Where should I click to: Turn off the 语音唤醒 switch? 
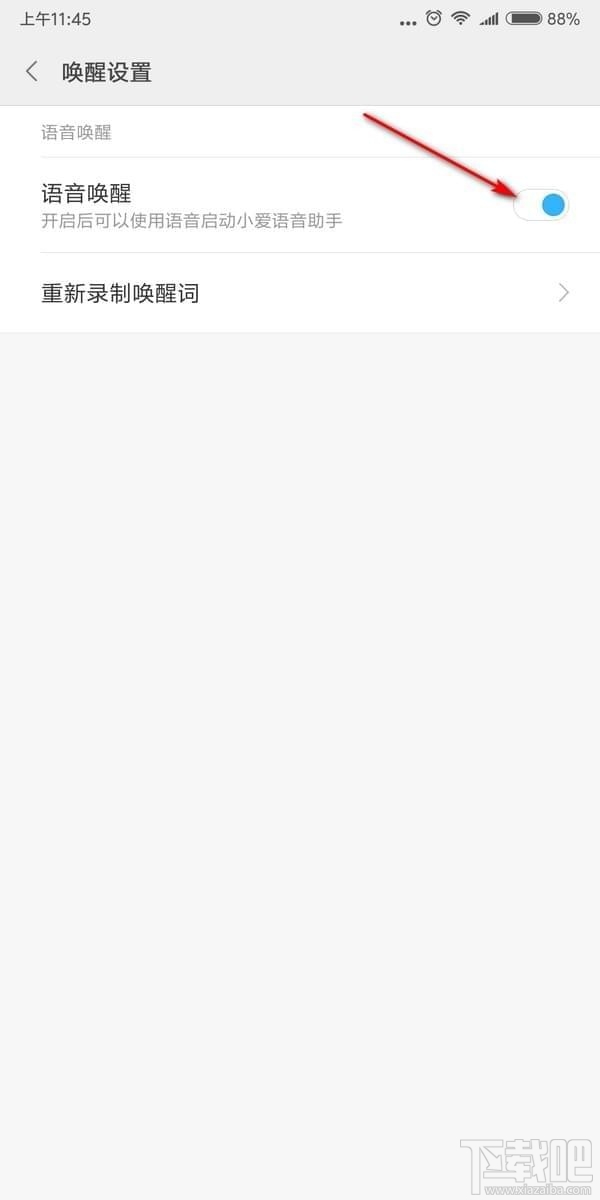point(542,205)
